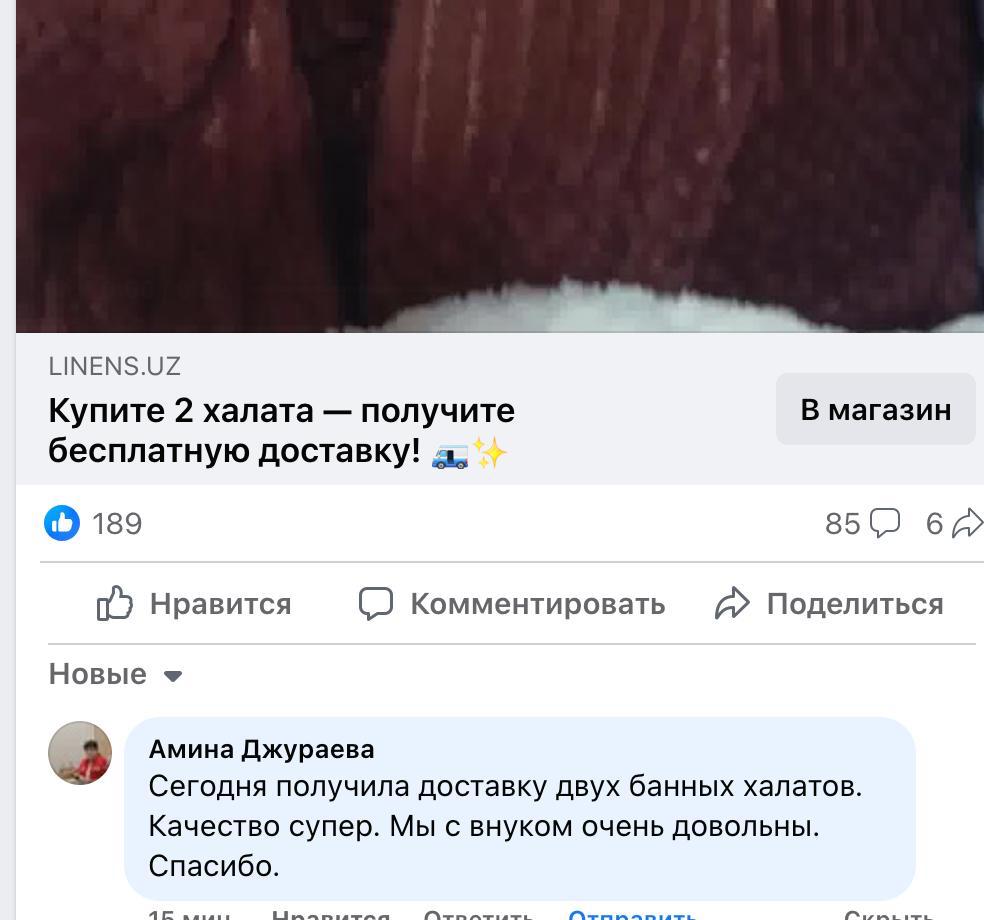Screen dimensions: 984x920
Task: Like Амина Джураева's comment
Action: click(330, 914)
